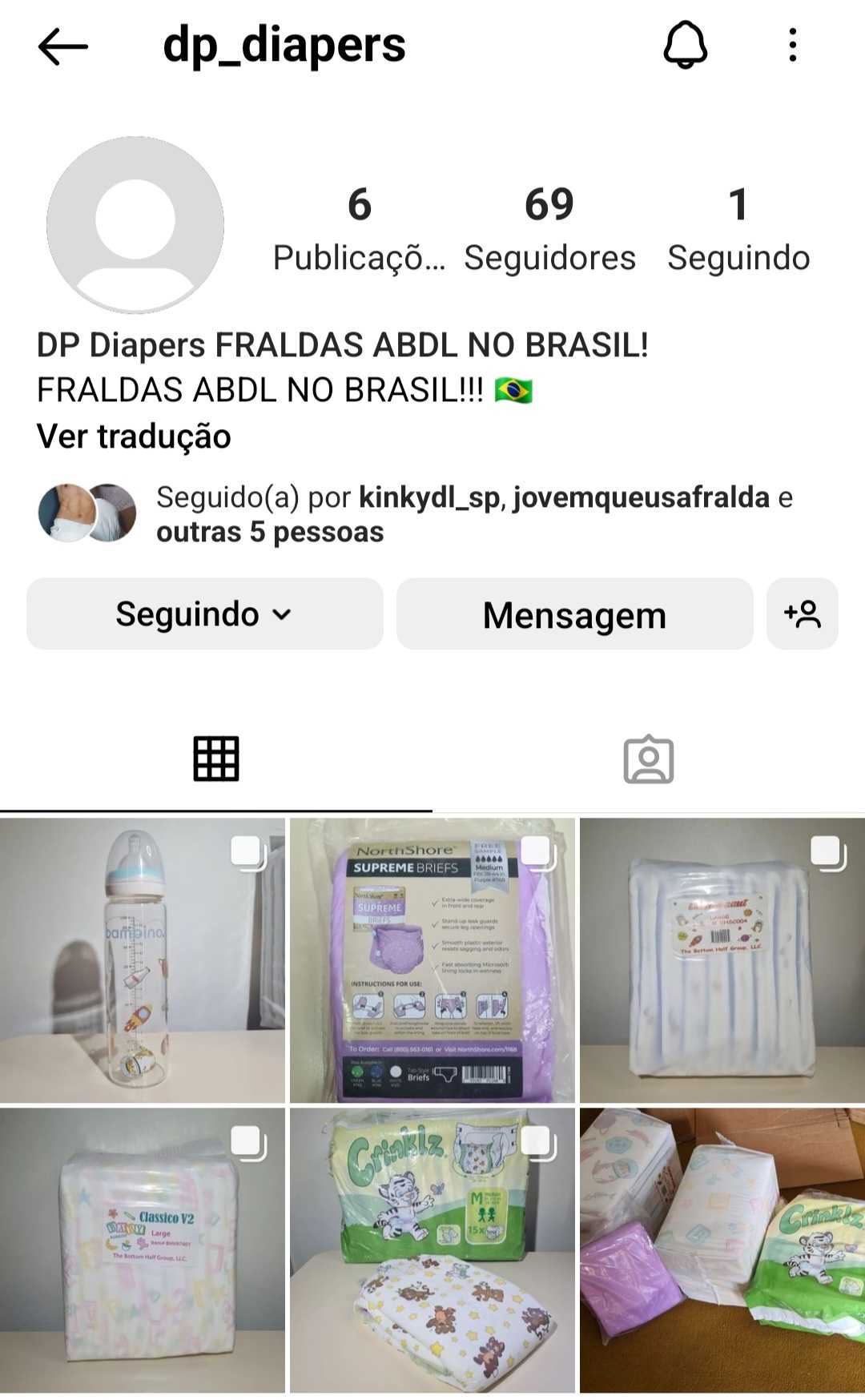Switch to the tagged photos tab
865x1400 pixels.
648,758
